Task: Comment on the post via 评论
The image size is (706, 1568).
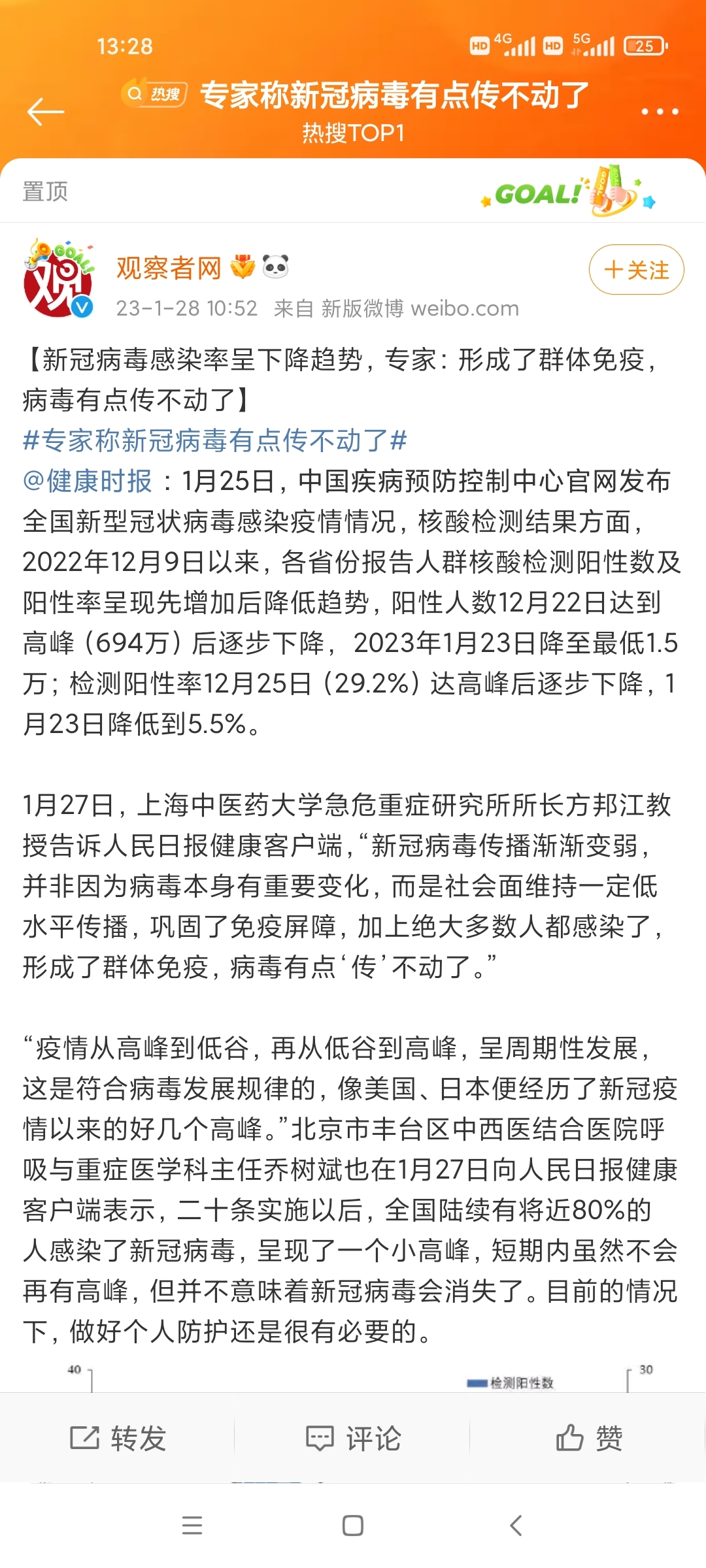Action: click(353, 1438)
